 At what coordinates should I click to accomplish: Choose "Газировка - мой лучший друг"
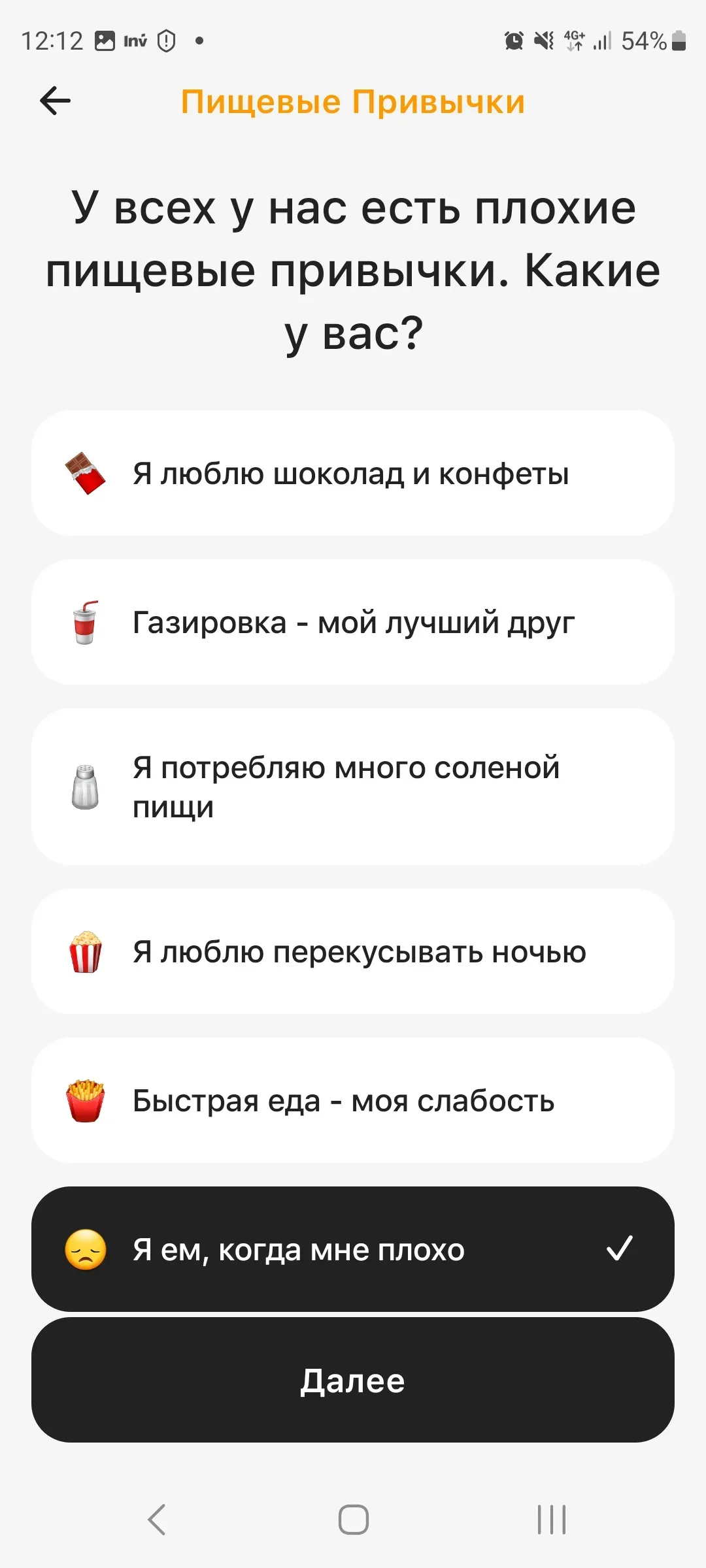tap(353, 622)
